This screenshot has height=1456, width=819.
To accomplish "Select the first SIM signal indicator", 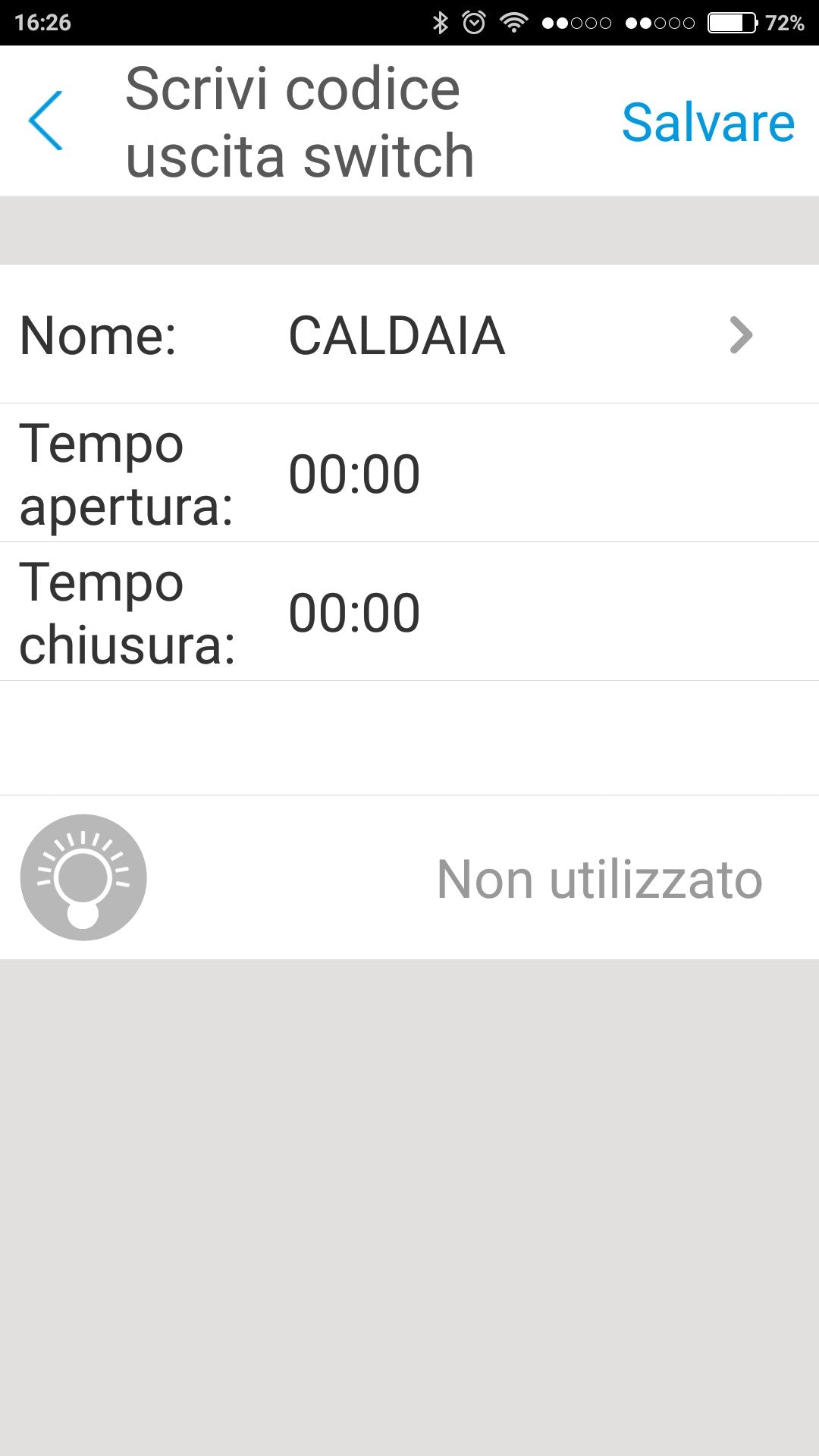I will coord(578,22).
